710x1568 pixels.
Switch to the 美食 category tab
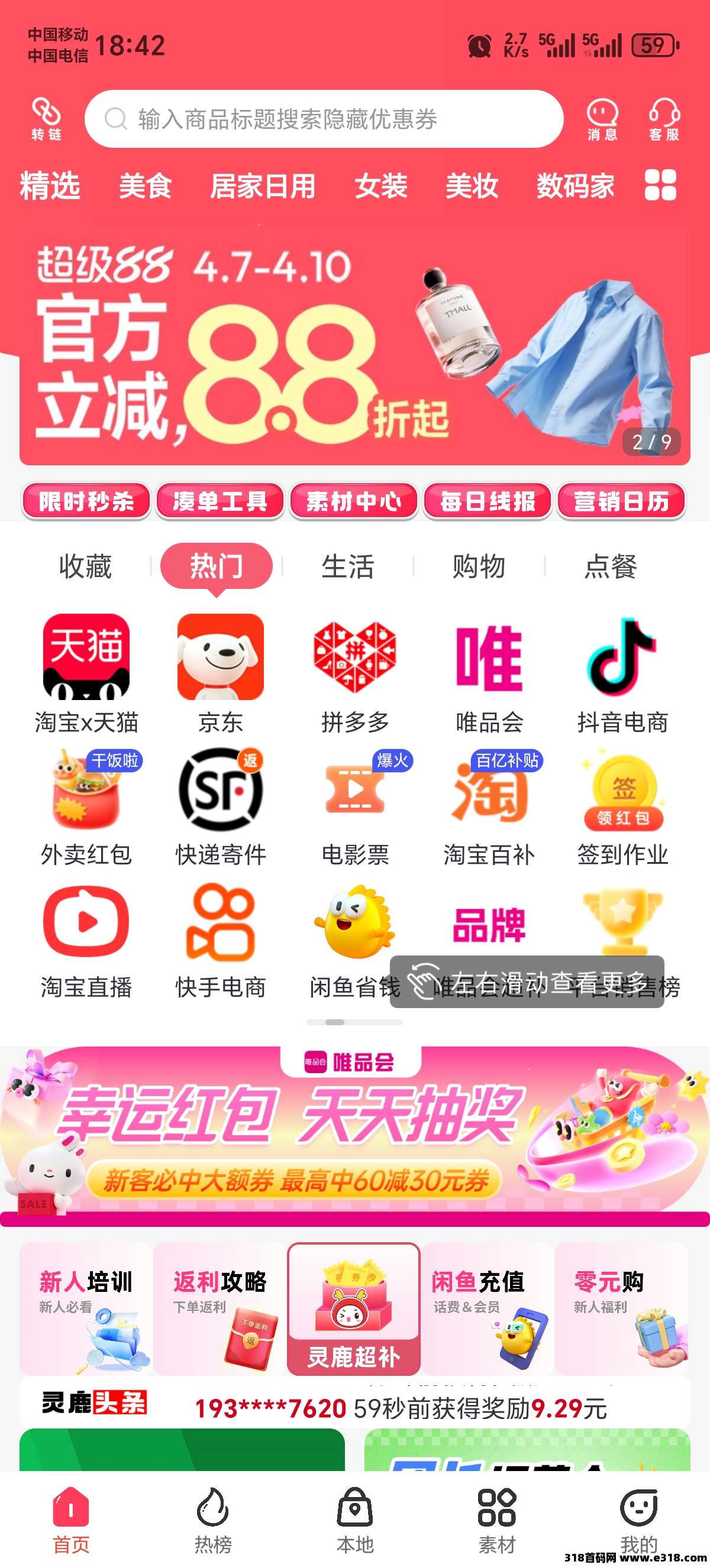click(x=145, y=186)
